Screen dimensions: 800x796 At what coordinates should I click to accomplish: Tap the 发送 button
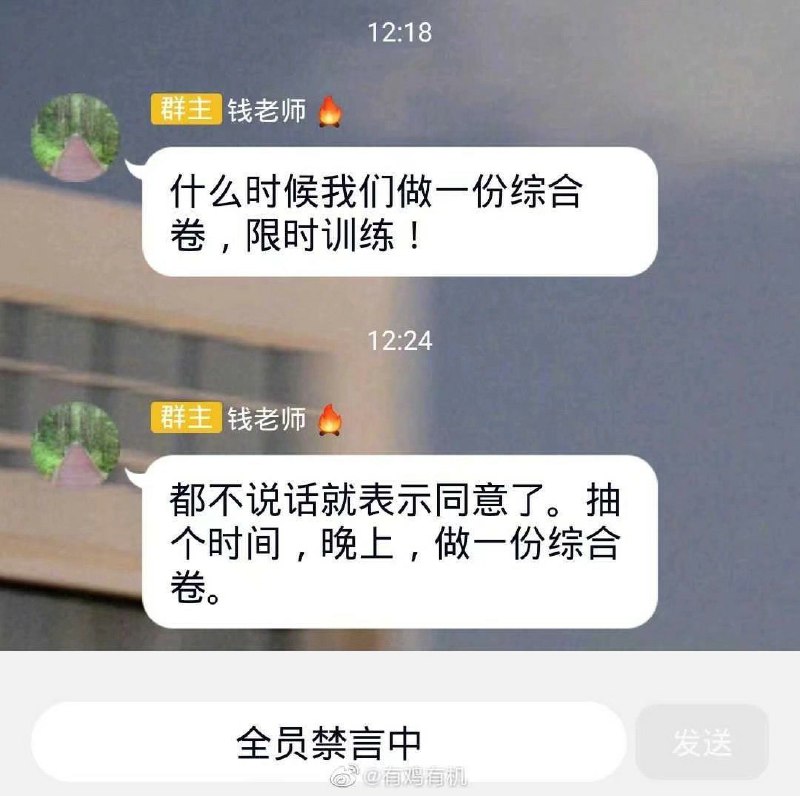702,743
